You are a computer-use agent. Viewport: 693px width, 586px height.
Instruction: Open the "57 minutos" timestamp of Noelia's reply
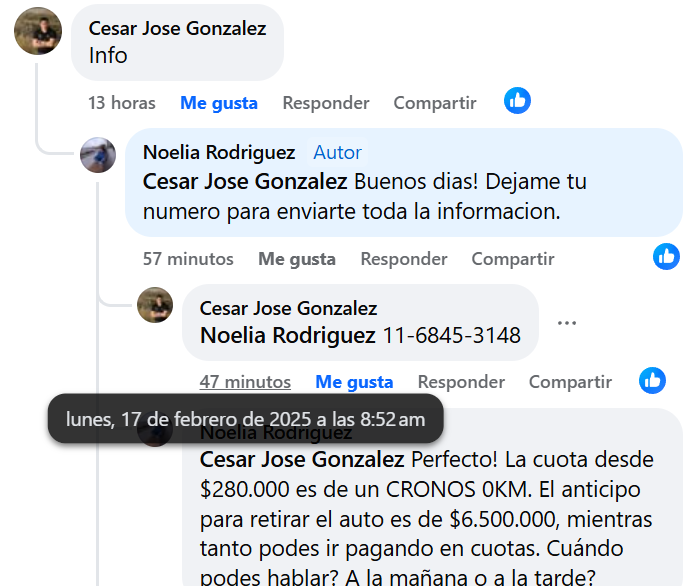(188, 259)
